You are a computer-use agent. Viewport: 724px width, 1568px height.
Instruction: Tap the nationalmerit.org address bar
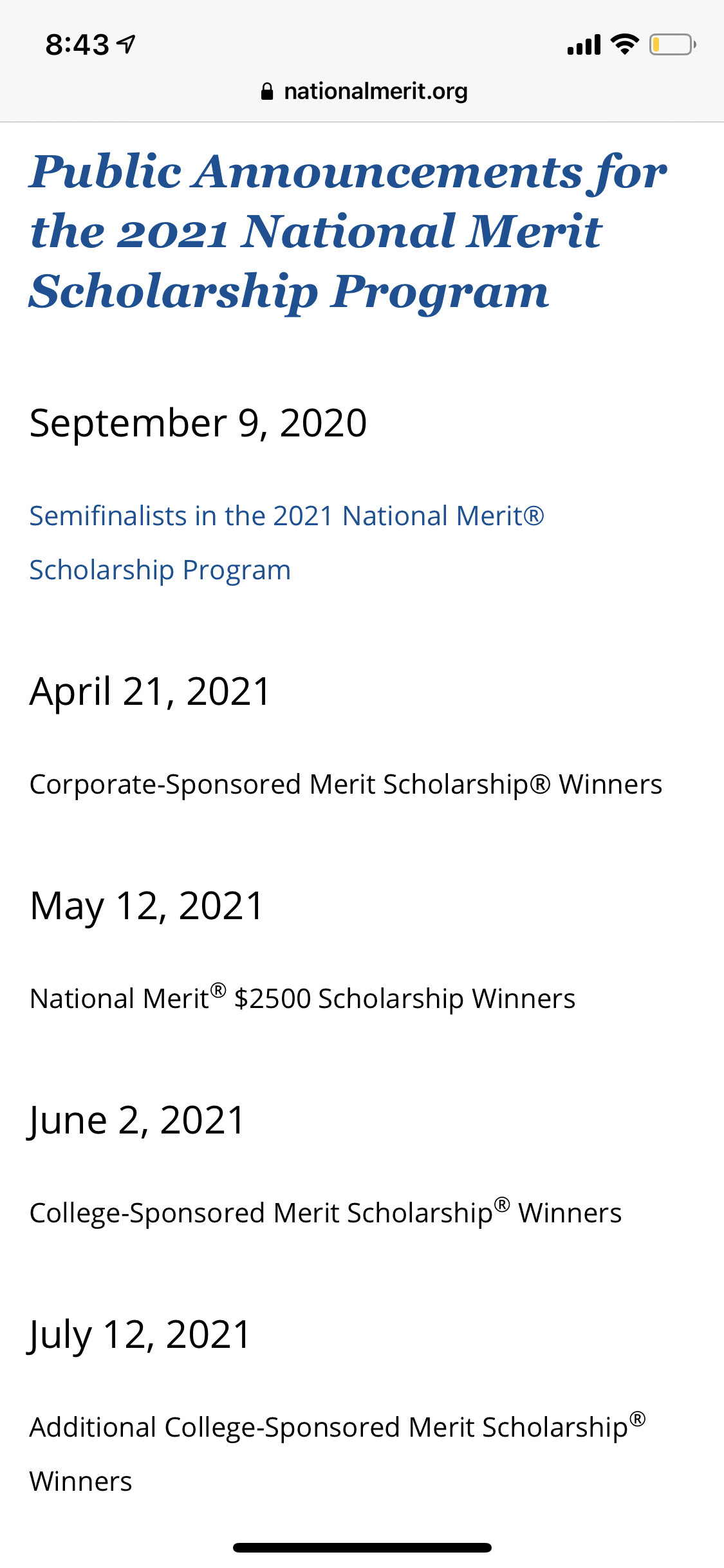pos(364,91)
